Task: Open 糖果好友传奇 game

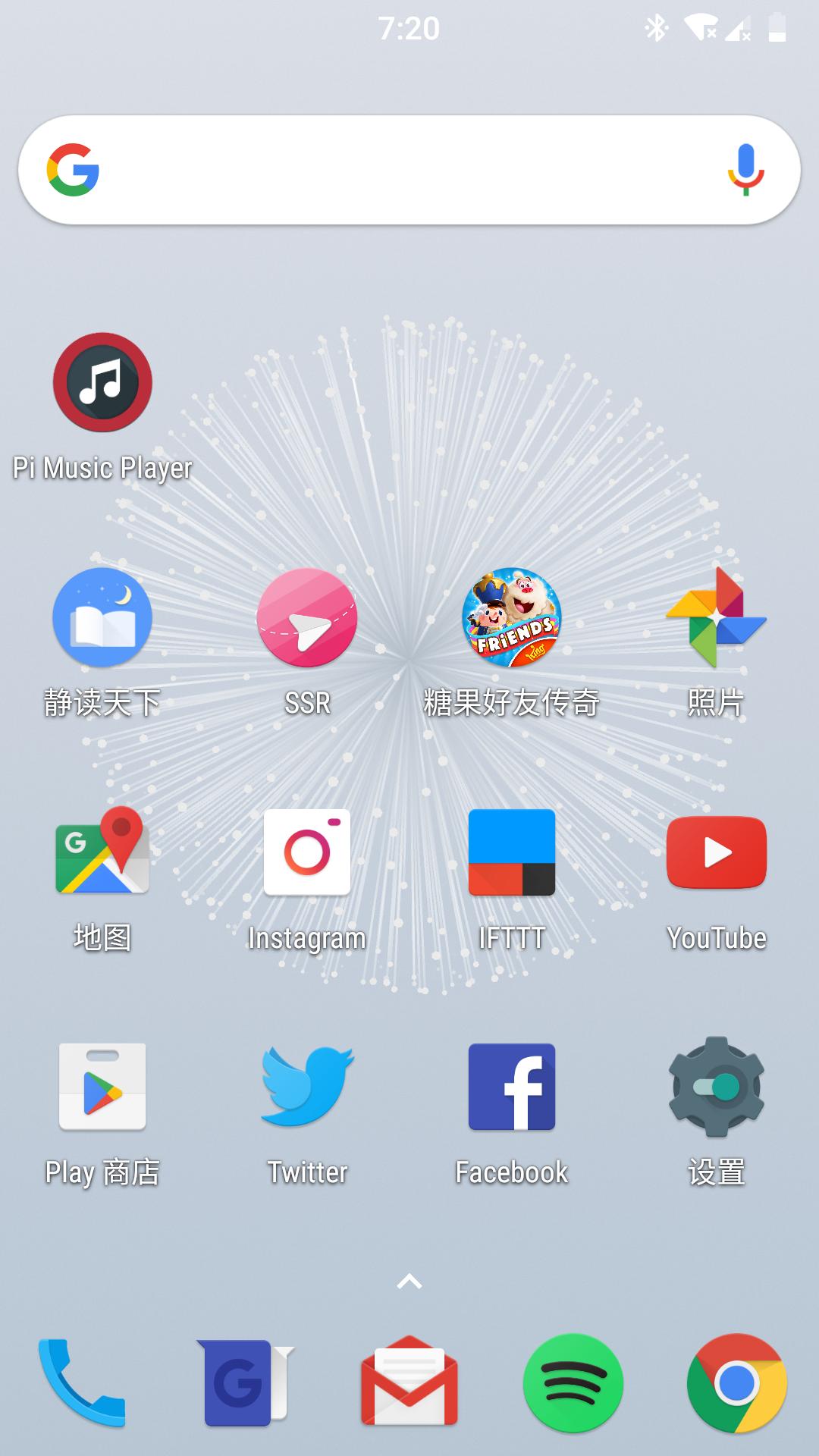Action: point(511,618)
